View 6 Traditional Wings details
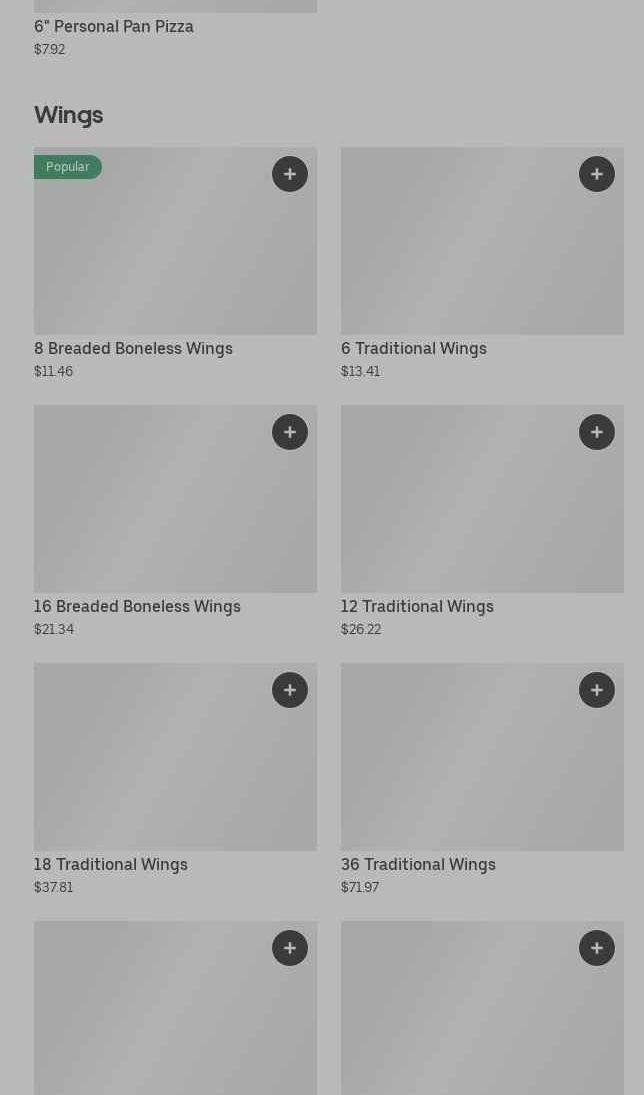644x1095 pixels. point(414,348)
